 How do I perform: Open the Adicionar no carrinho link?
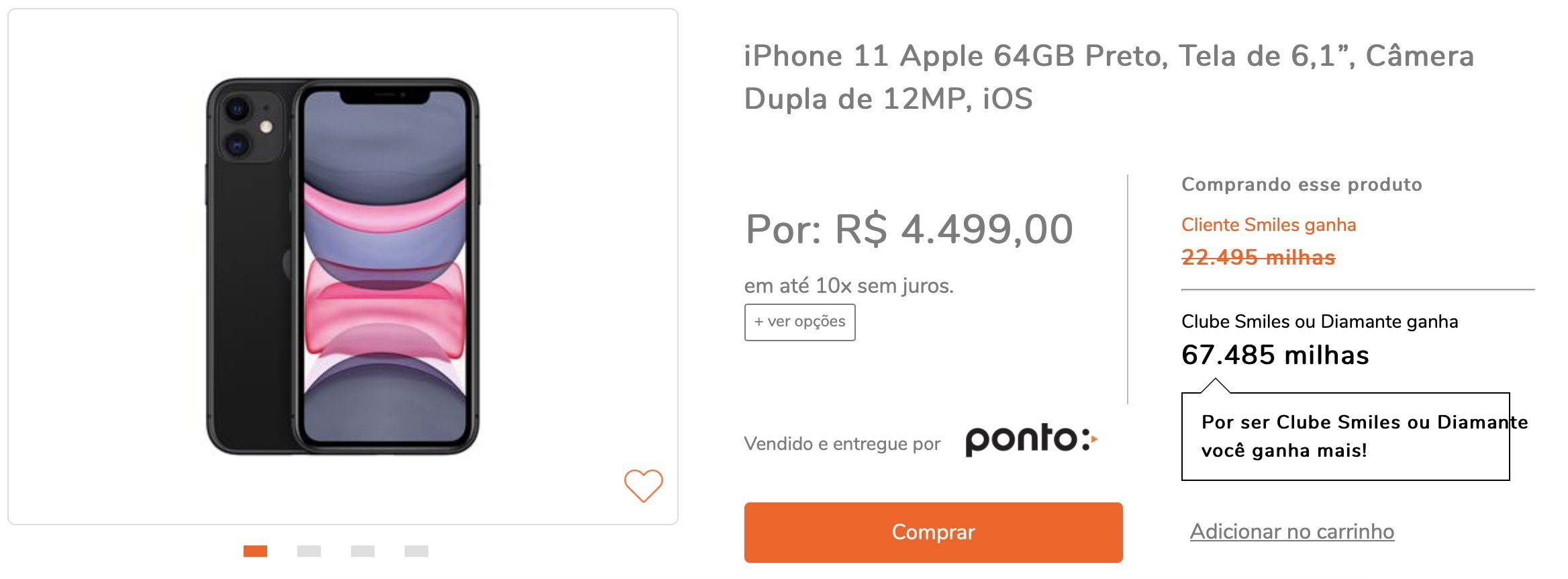1291,531
